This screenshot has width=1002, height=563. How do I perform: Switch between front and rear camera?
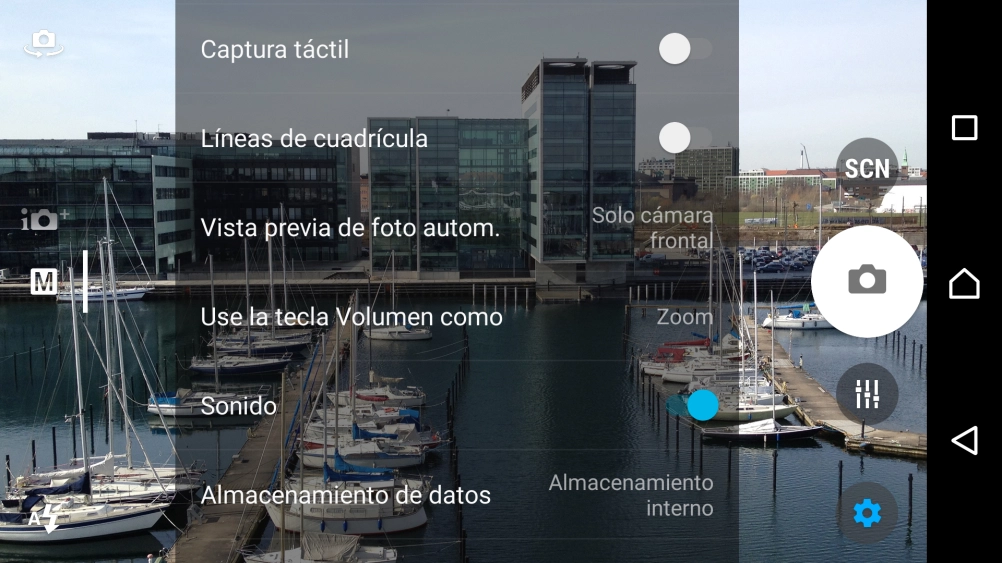(43, 42)
